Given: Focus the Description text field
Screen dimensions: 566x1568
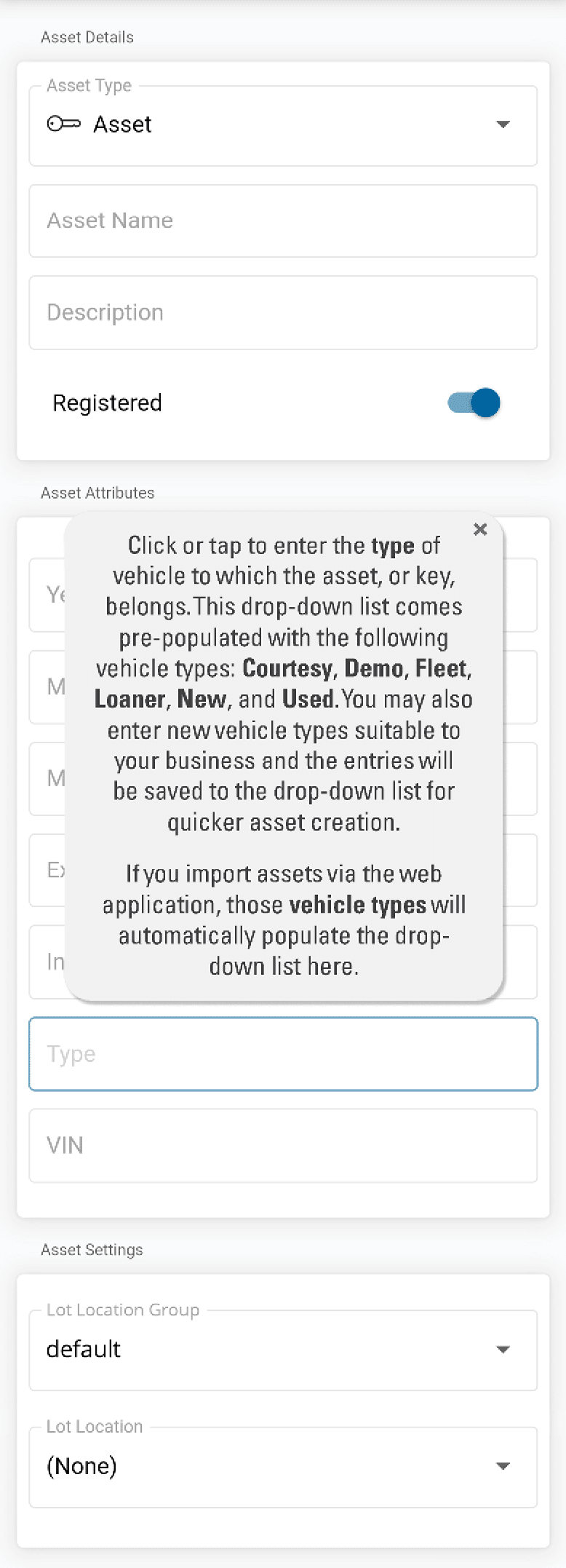Looking at the screenshot, I should (283, 313).
